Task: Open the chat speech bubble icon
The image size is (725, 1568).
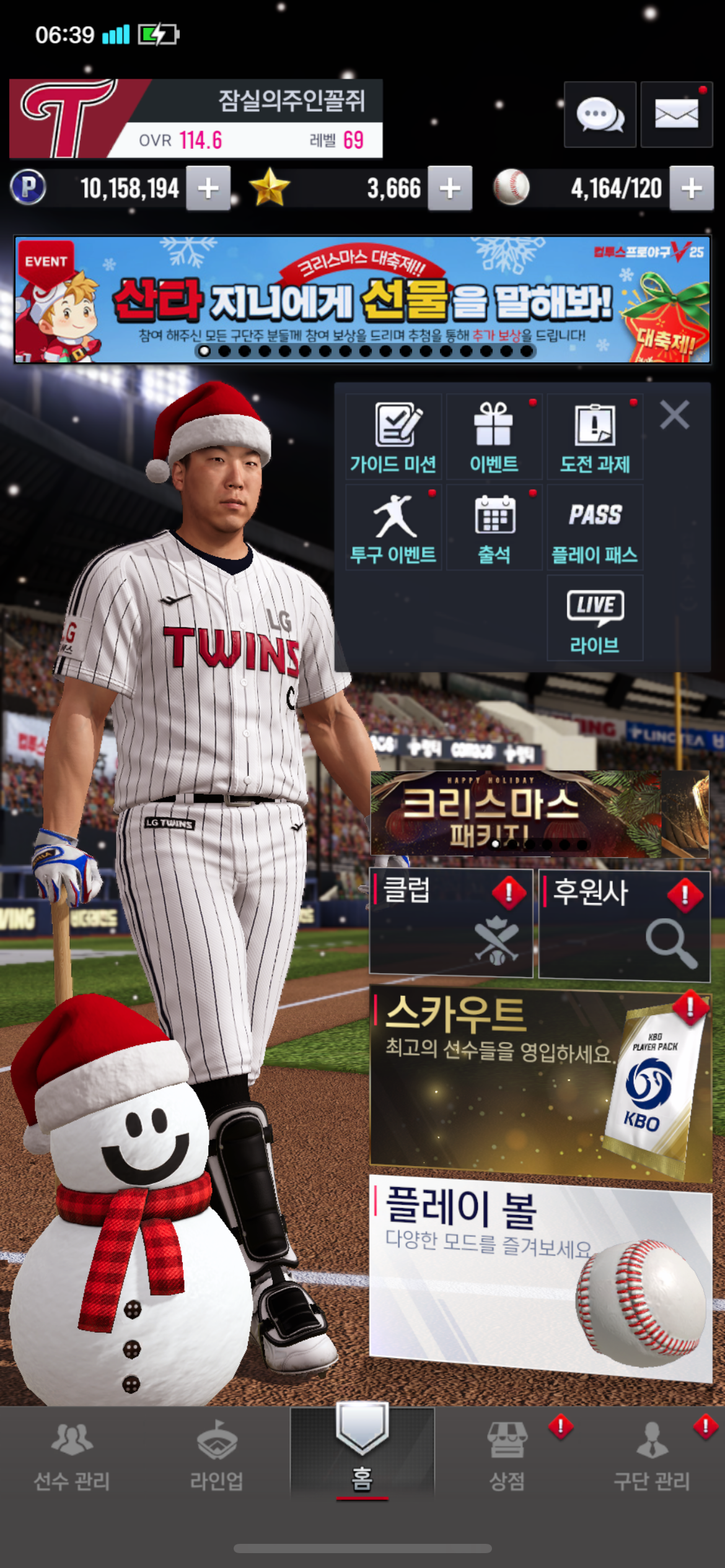Action: click(599, 115)
